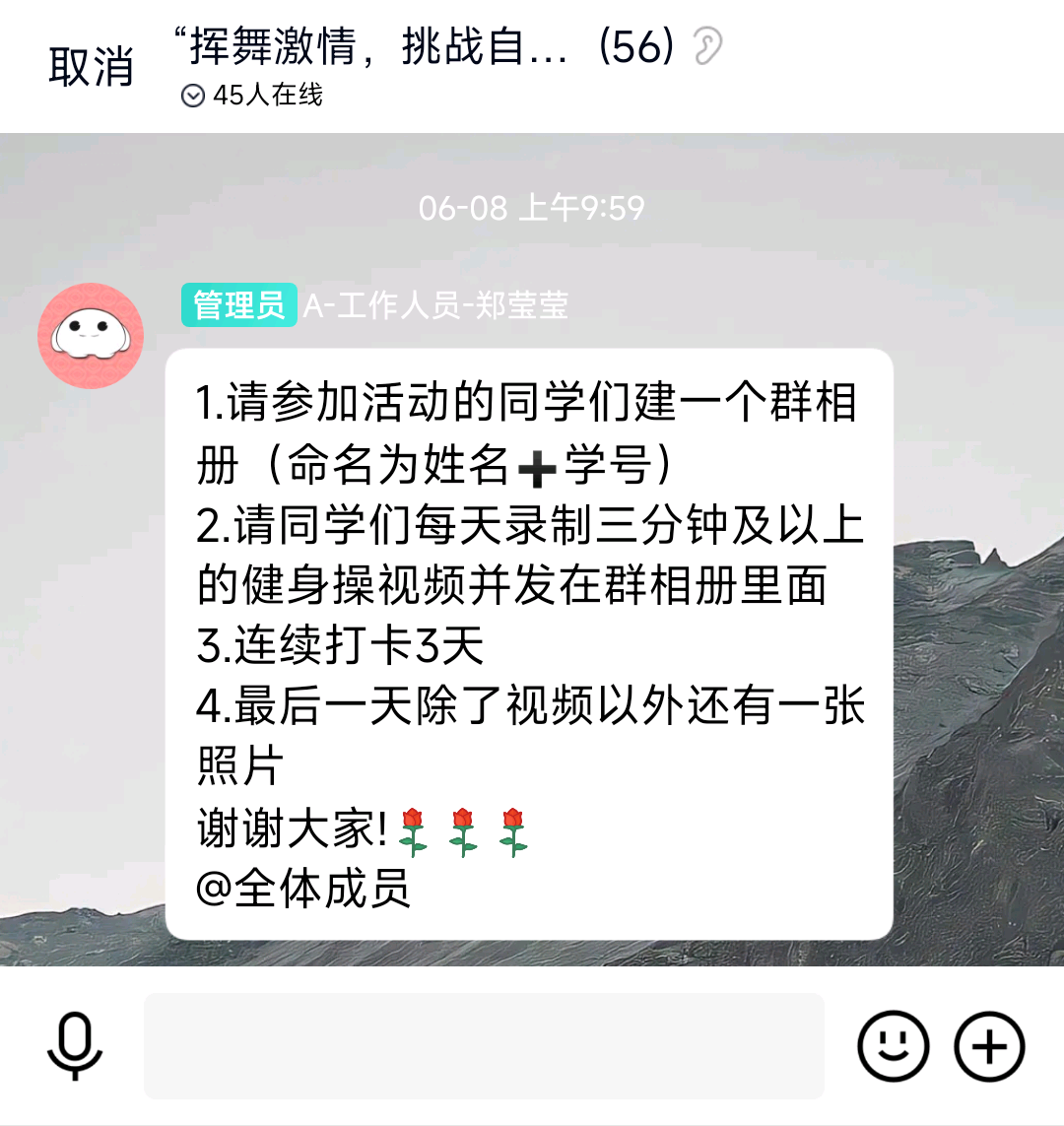Tap the @全体成员 mention
The image size is (1064, 1126).
[302, 890]
